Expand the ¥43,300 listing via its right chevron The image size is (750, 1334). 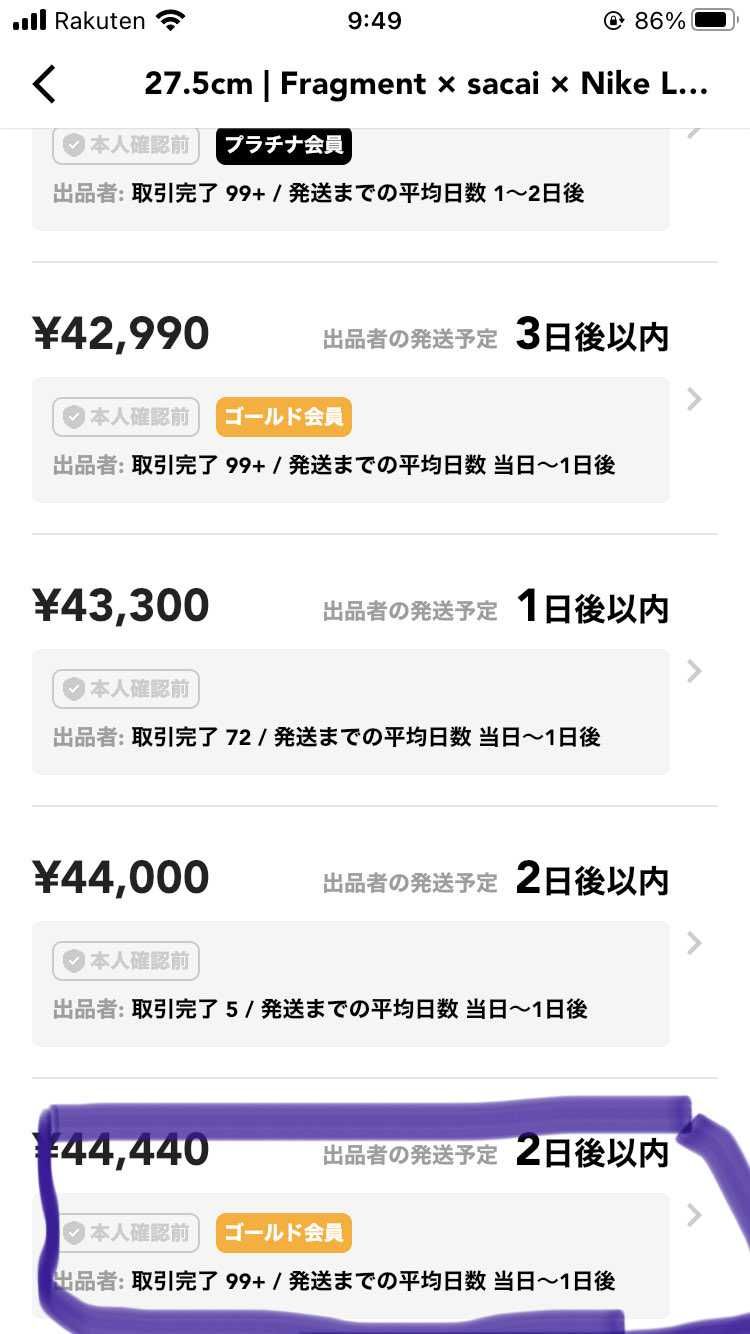pos(694,671)
